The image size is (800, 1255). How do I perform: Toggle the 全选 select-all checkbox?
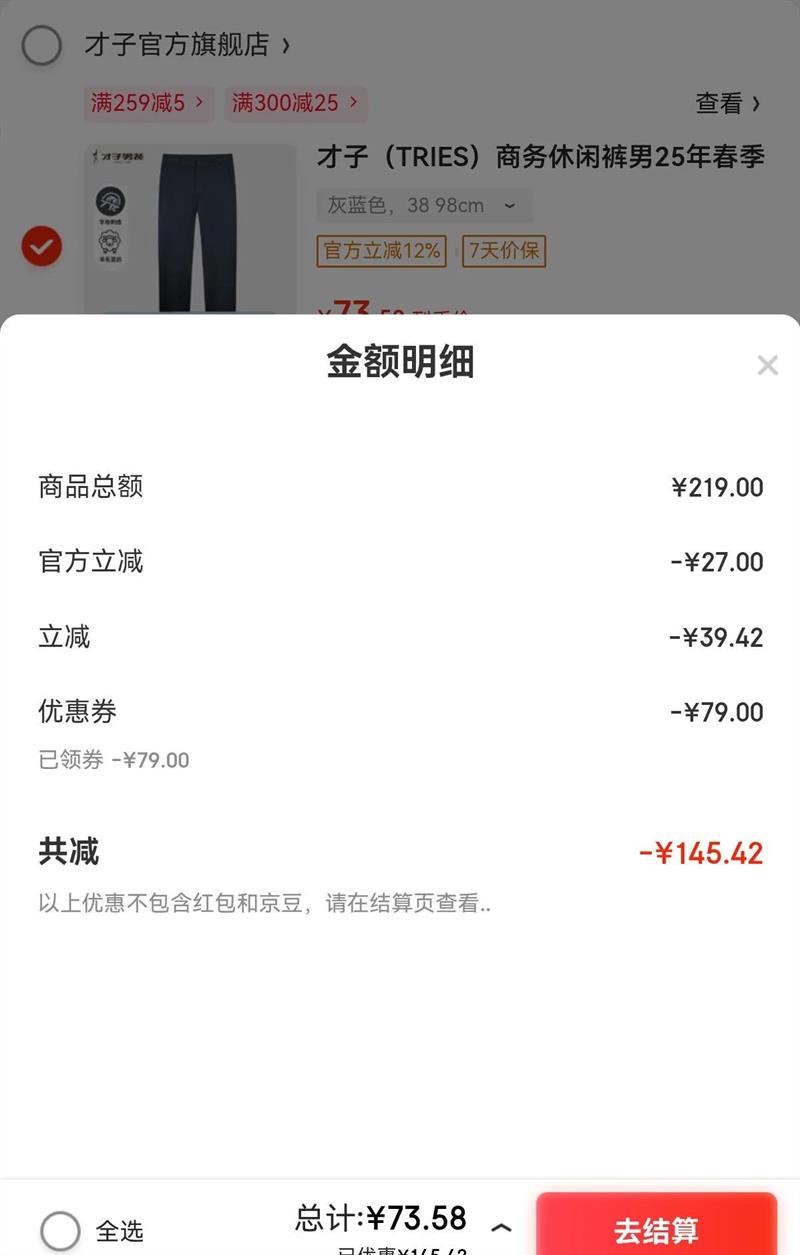(60, 1230)
